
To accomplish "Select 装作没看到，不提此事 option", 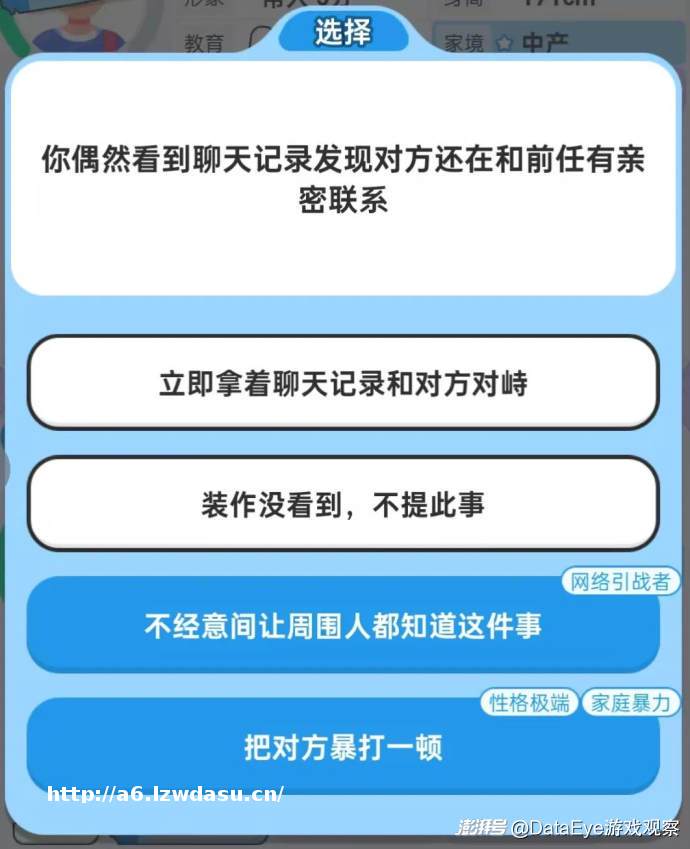I will (x=343, y=505).
